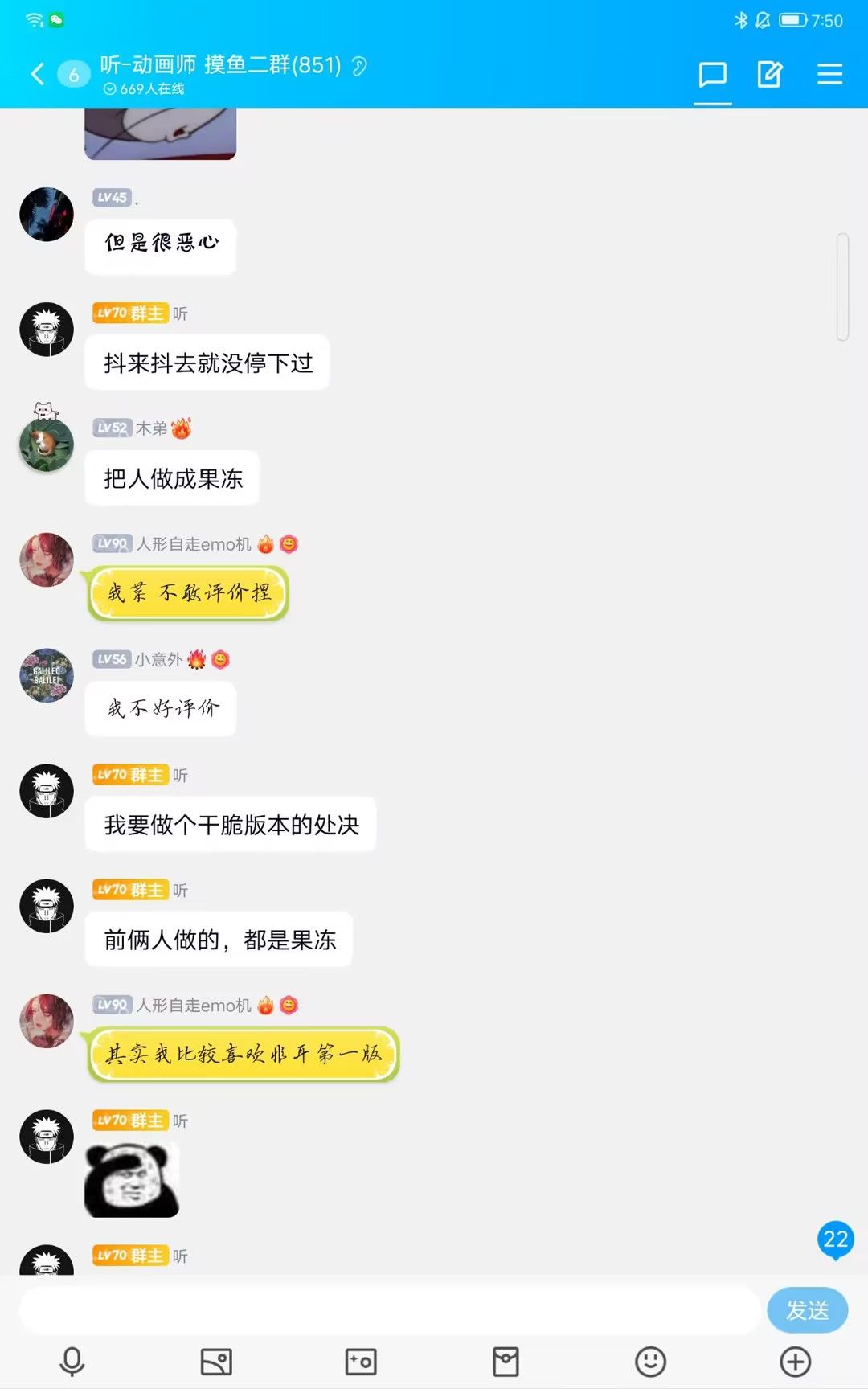Expand more options with plus icon
The image size is (868, 1389).
pos(795,1362)
